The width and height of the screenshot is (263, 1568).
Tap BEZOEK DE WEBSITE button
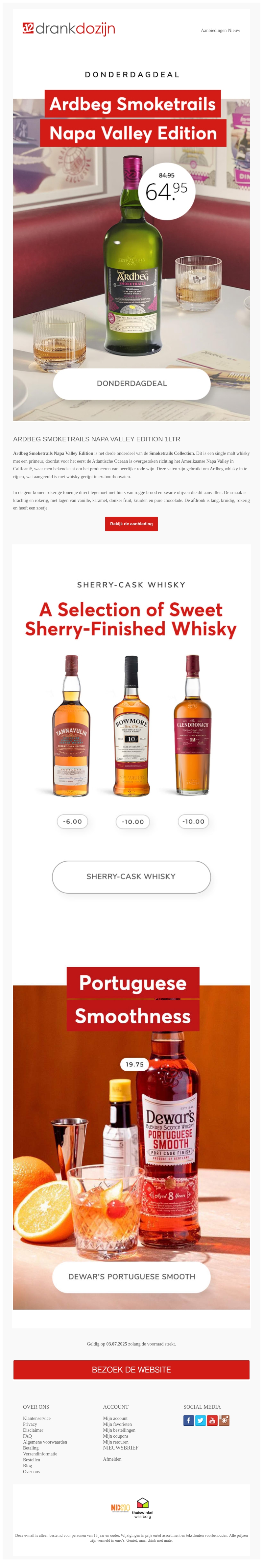pos(131,1370)
